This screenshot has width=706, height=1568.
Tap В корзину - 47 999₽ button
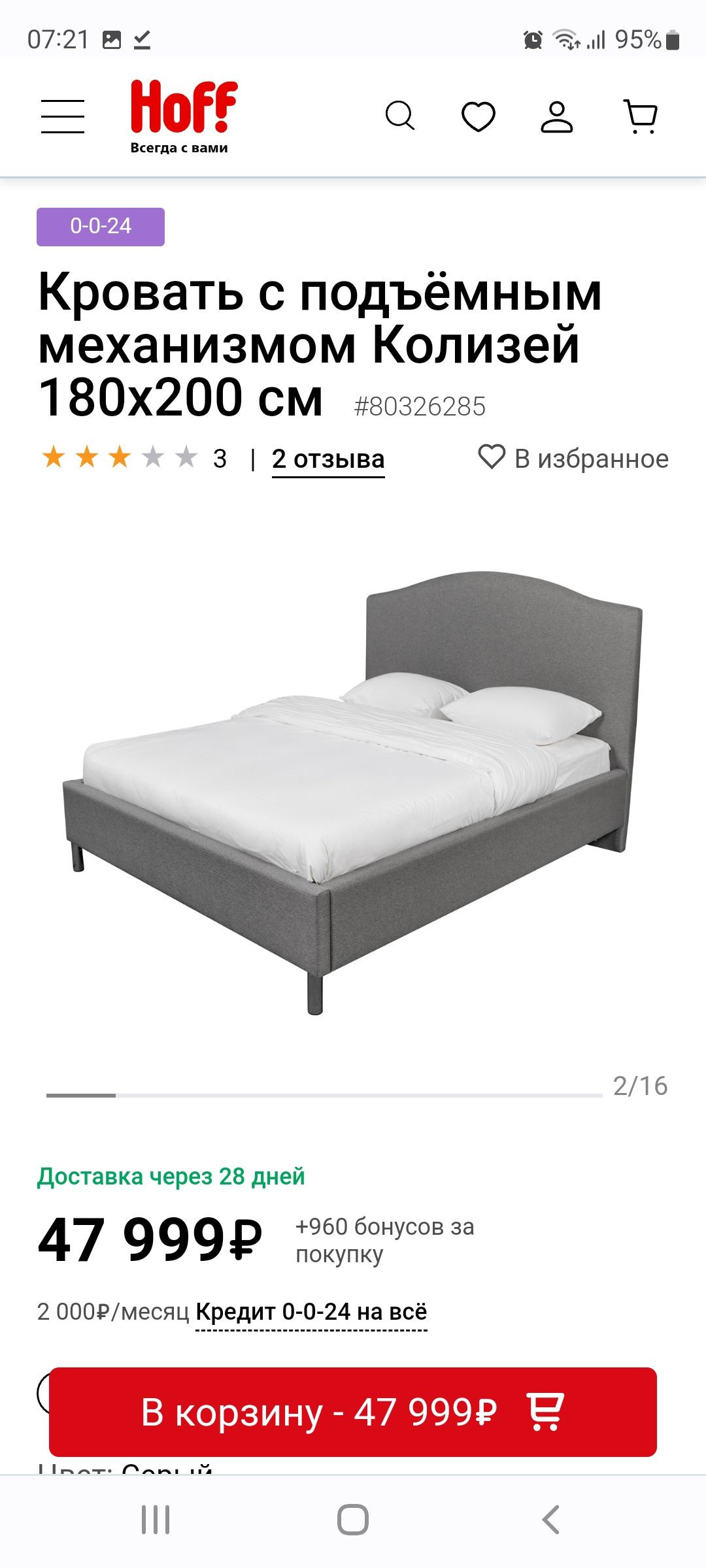353,1412
